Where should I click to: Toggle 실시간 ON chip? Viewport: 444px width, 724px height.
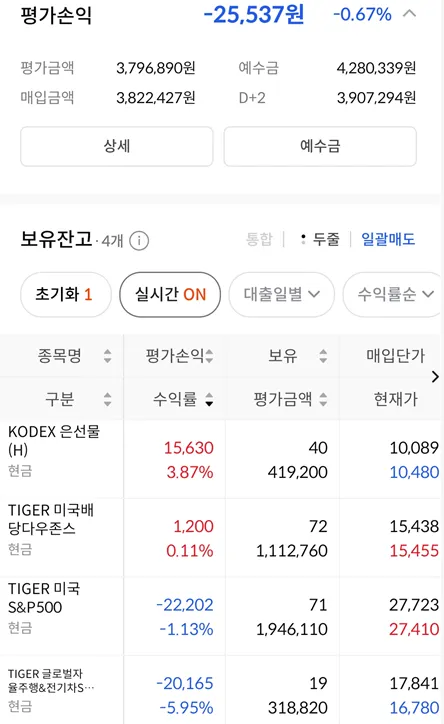coord(170,295)
